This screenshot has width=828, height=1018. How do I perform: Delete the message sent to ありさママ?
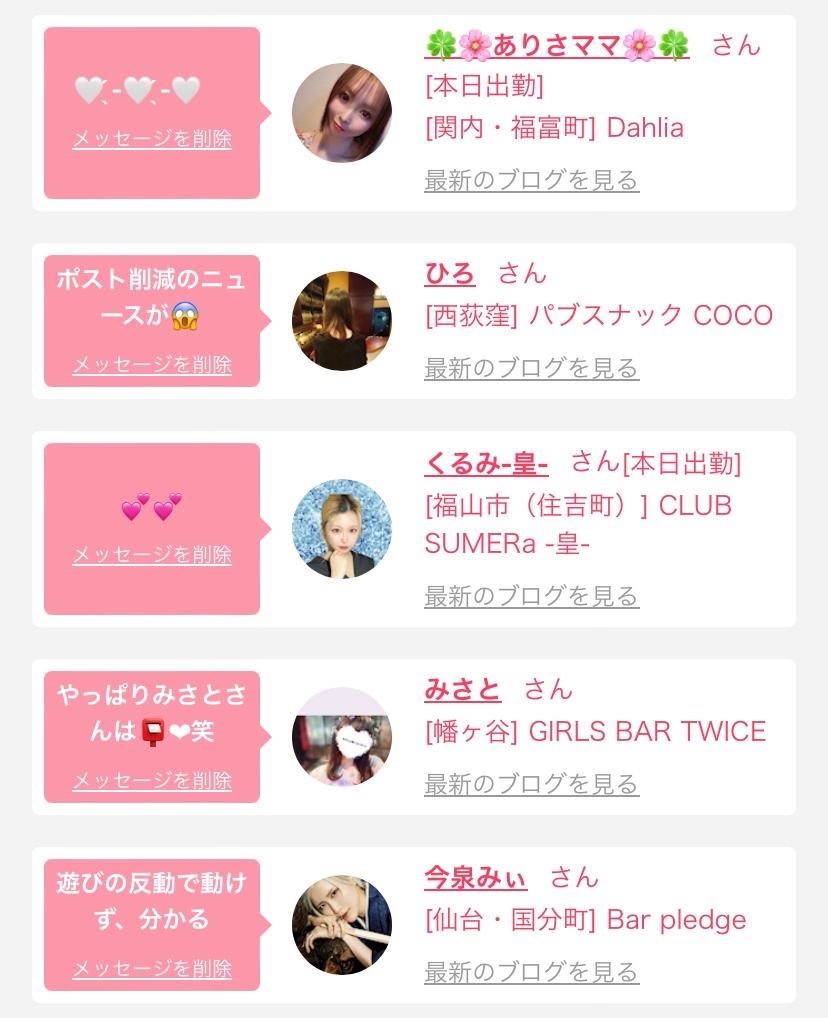pyautogui.click(x=152, y=139)
